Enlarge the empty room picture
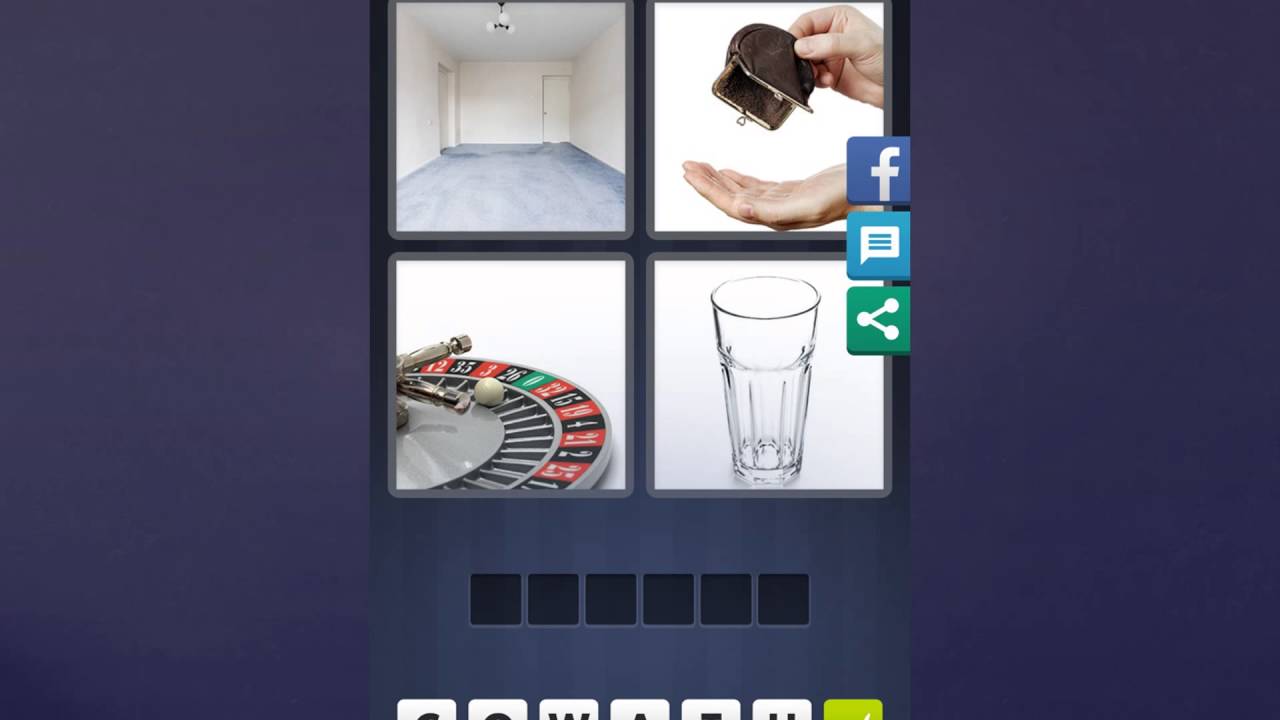This screenshot has height=720, width=1280. (510, 117)
